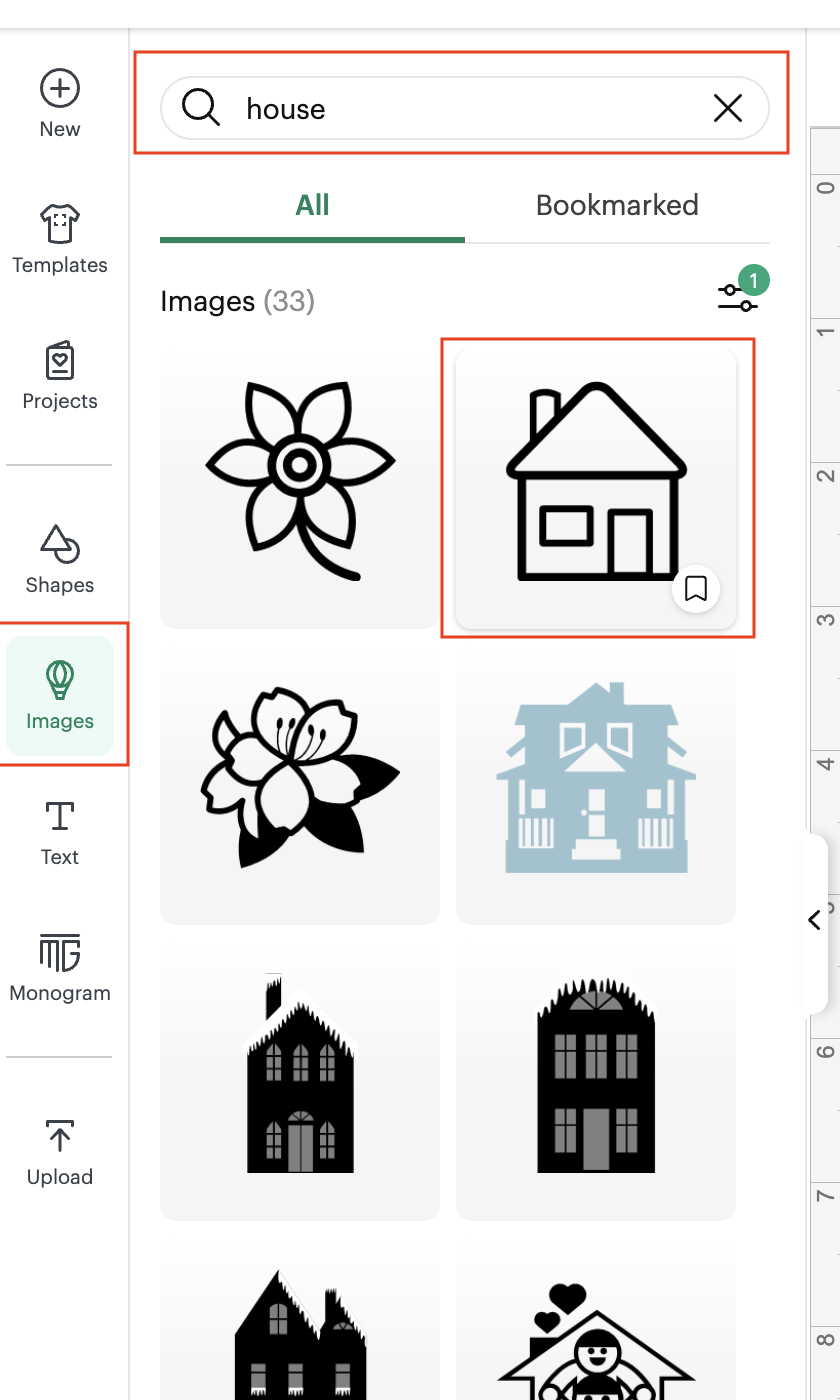Go to Projects
Viewport: 840px width, 1400px height.
pos(60,376)
